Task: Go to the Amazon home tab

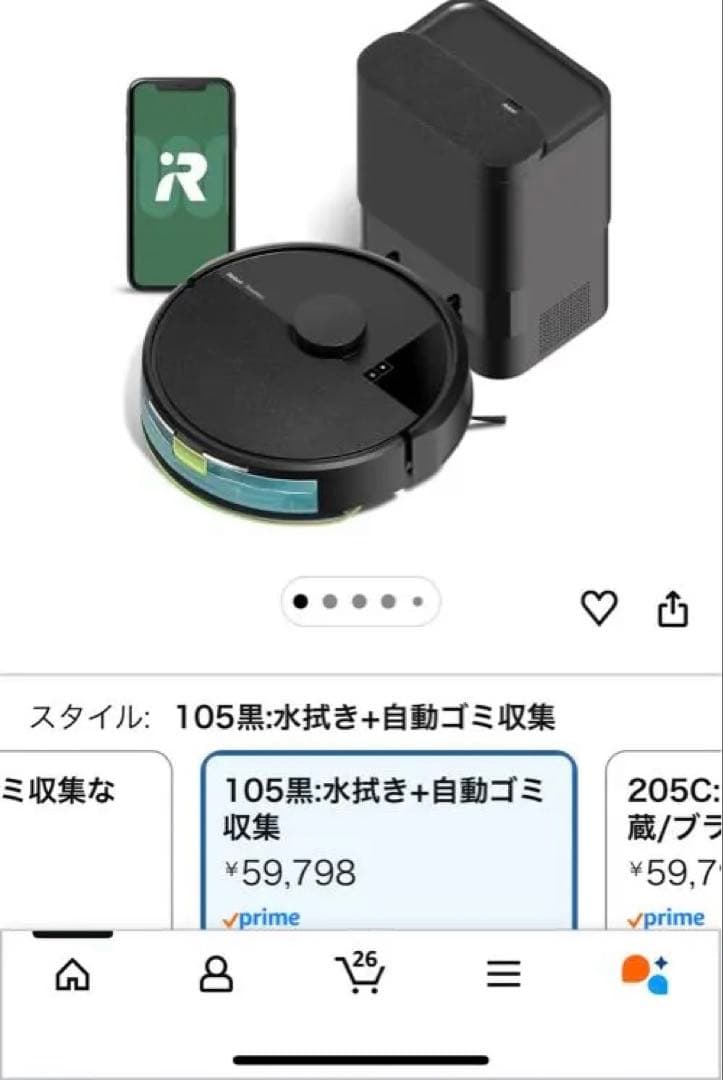Action: coord(71,974)
